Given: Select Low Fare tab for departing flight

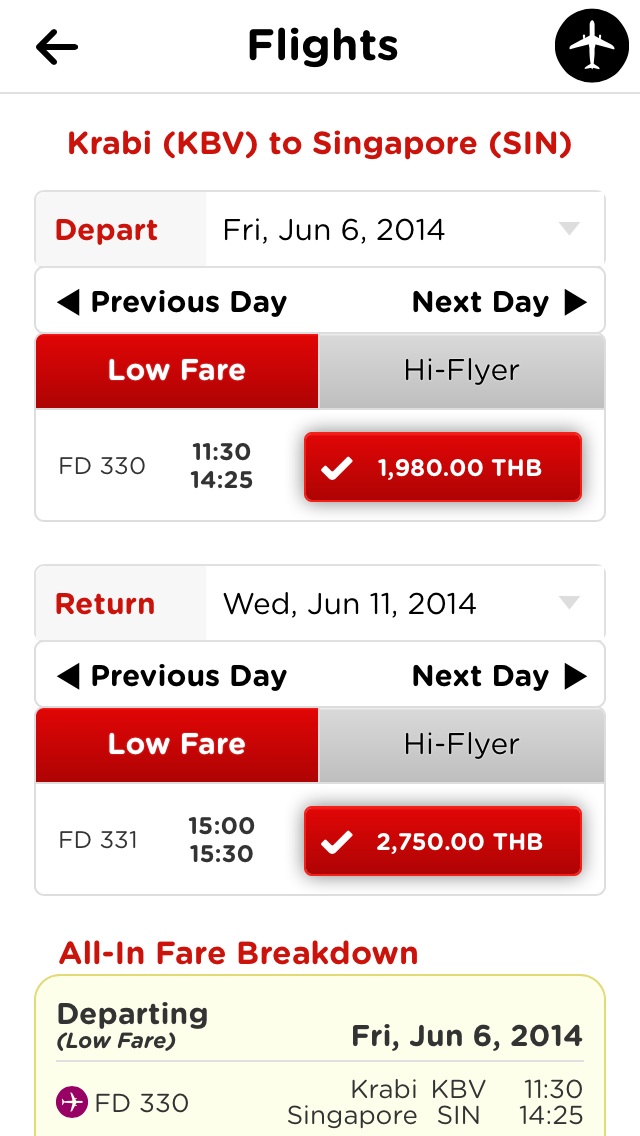Looking at the screenshot, I should [x=177, y=371].
